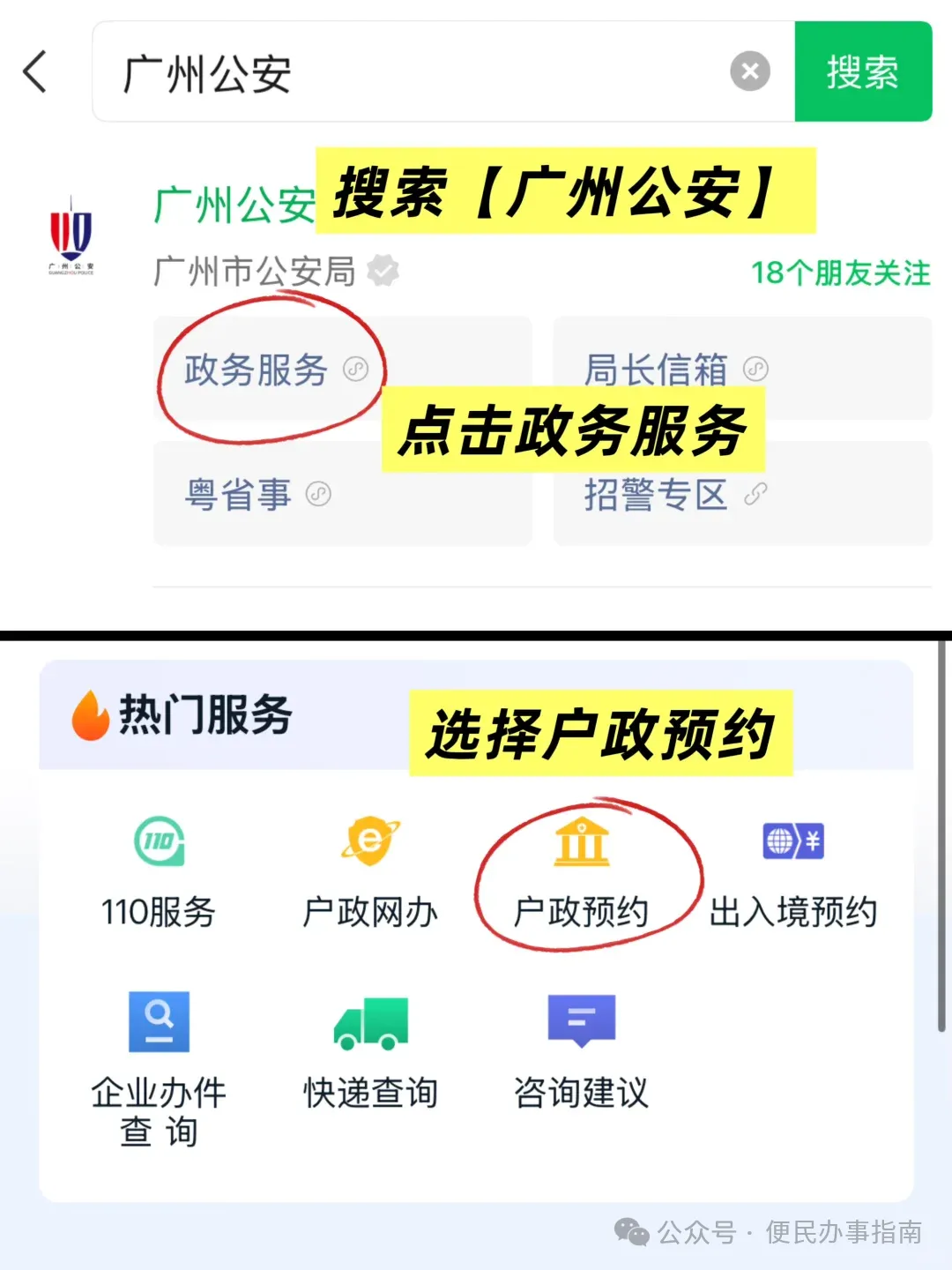Click the 企业办件查询 magnifier icon

pyautogui.click(x=160, y=1023)
